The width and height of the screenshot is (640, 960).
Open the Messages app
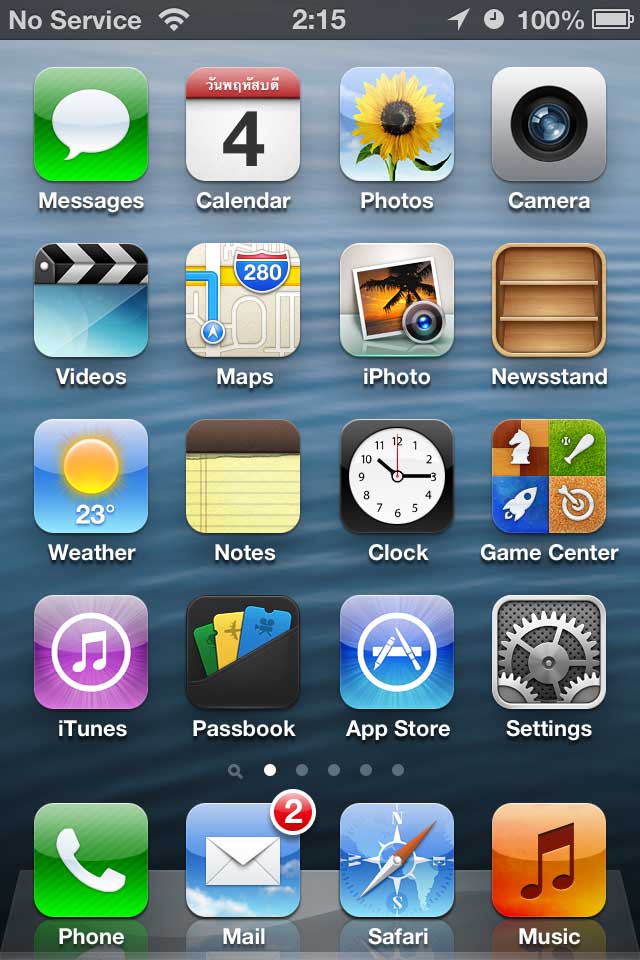(91, 124)
